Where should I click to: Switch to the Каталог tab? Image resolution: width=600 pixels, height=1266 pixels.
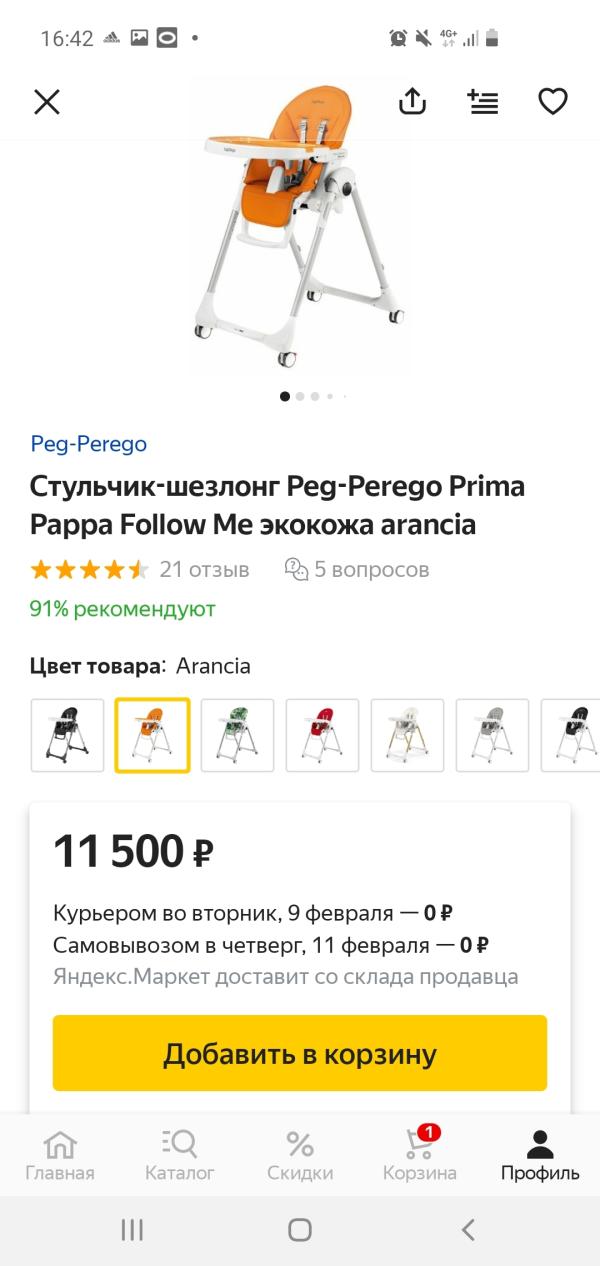[x=180, y=1155]
